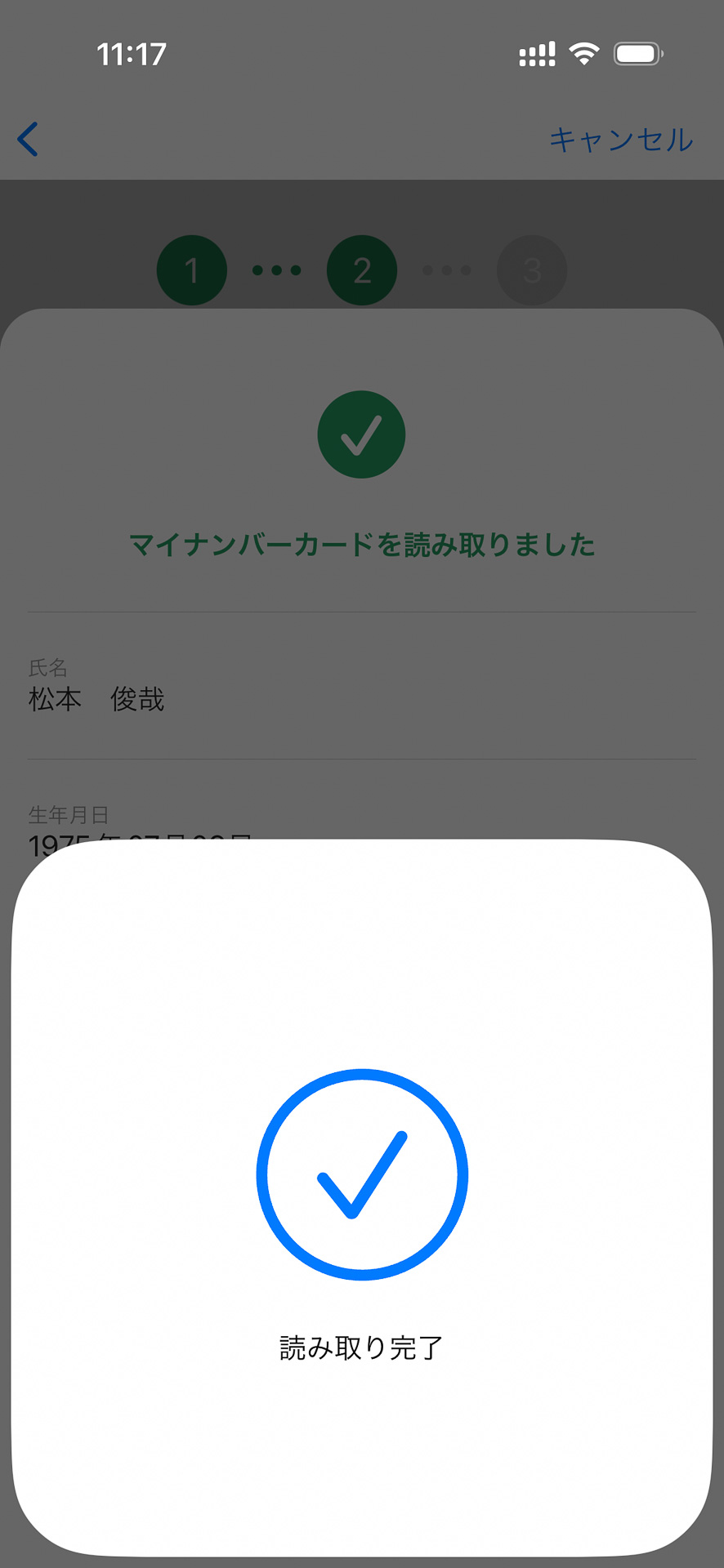Viewport: 724px width, 1568px height.
Task: Tap the blue 読み取り完了 checkmark icon
Action: coord(362,1172)
